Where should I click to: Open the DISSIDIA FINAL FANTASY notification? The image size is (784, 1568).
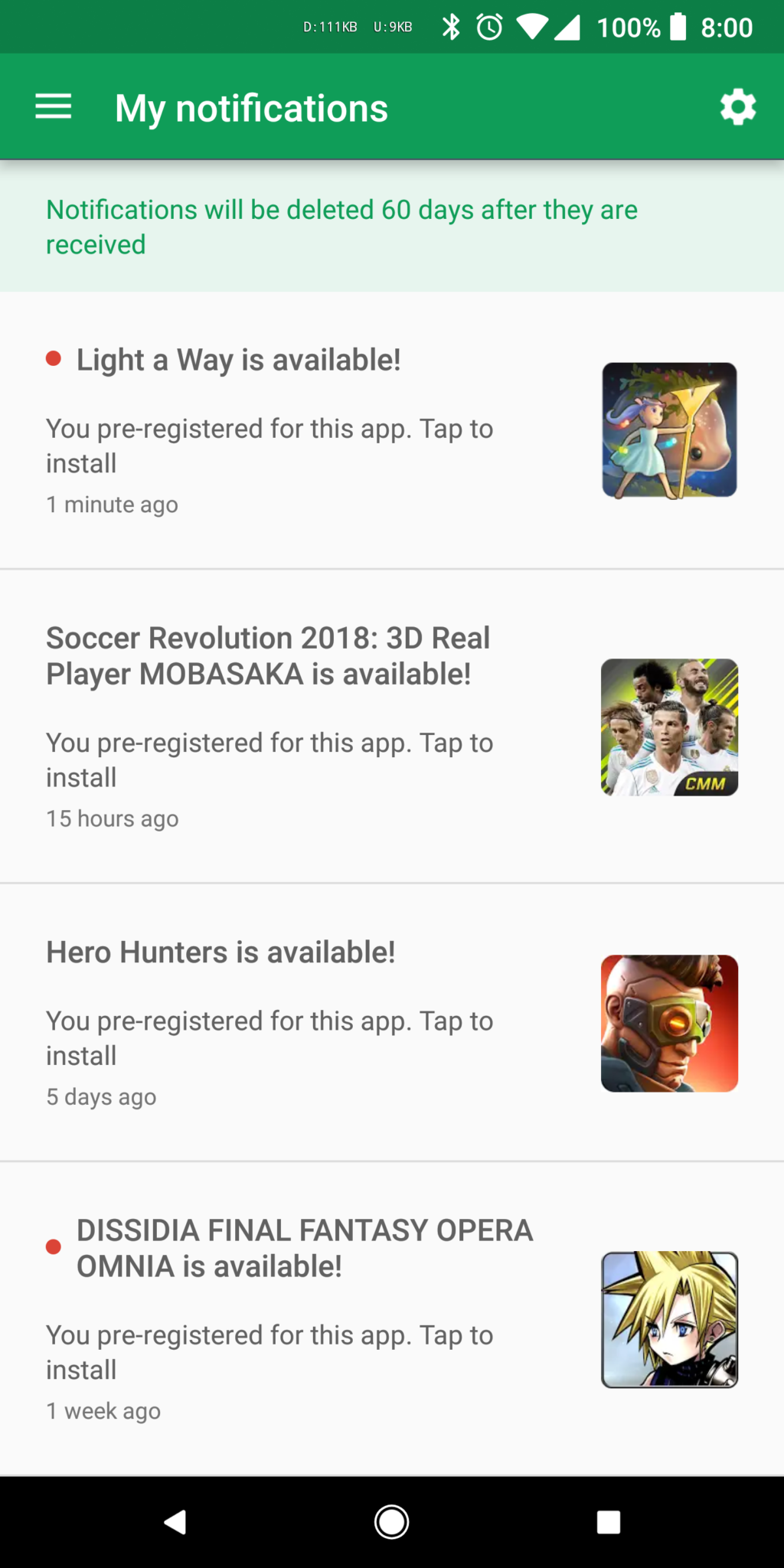coord(392,1319)
